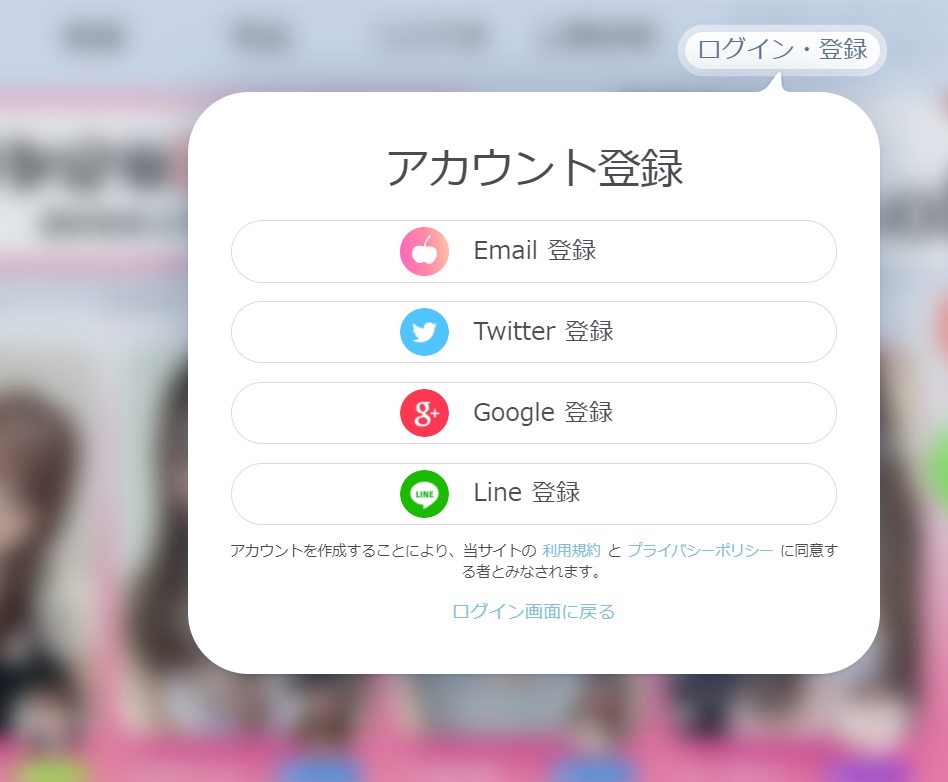
Task: Register with Email
Action: tap(533, 251)
